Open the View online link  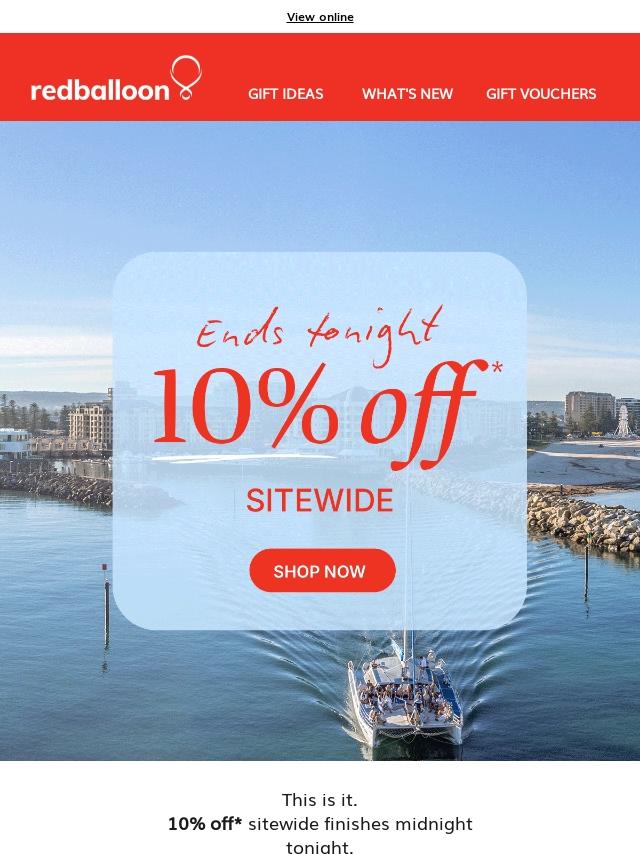(x=320, y=17)
